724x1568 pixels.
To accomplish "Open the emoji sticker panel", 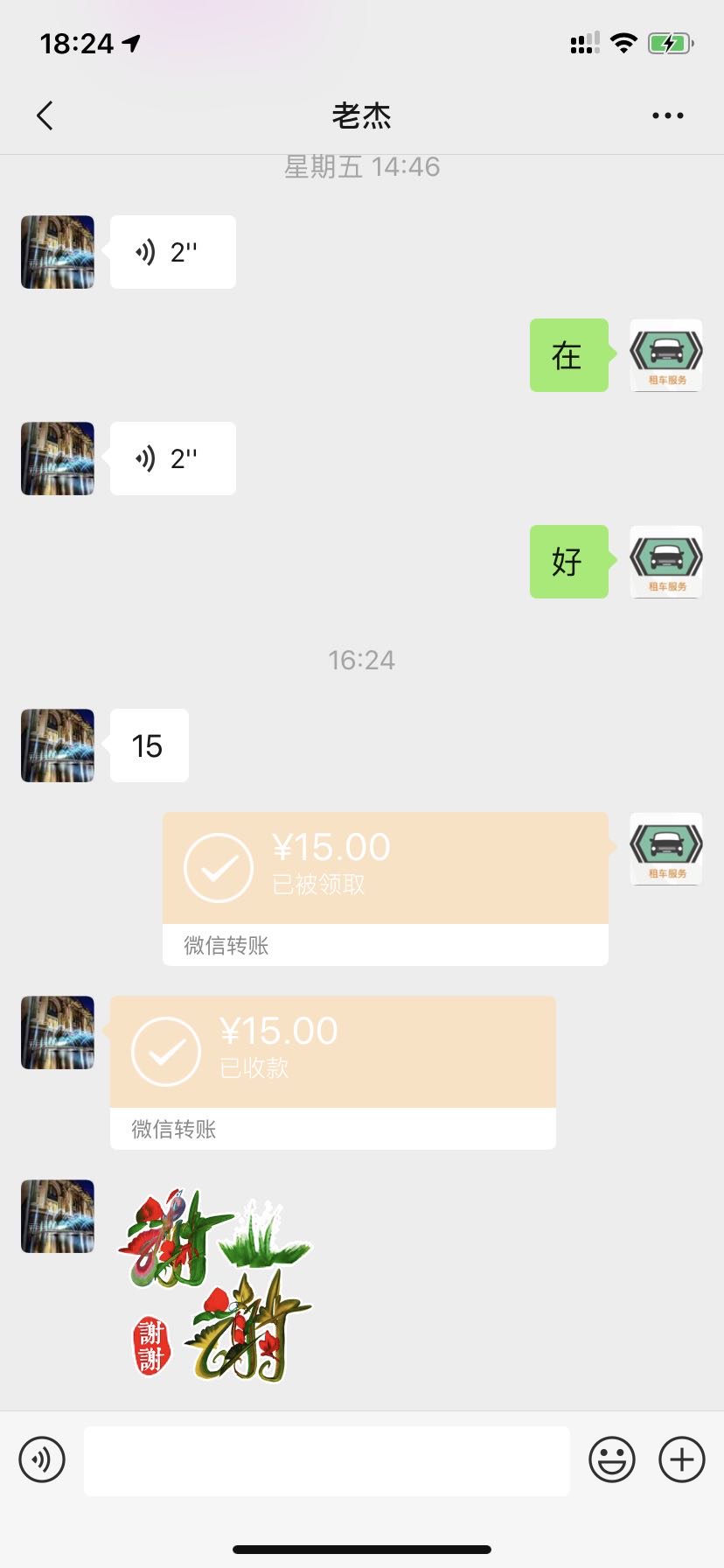I will pos(611,1459).
